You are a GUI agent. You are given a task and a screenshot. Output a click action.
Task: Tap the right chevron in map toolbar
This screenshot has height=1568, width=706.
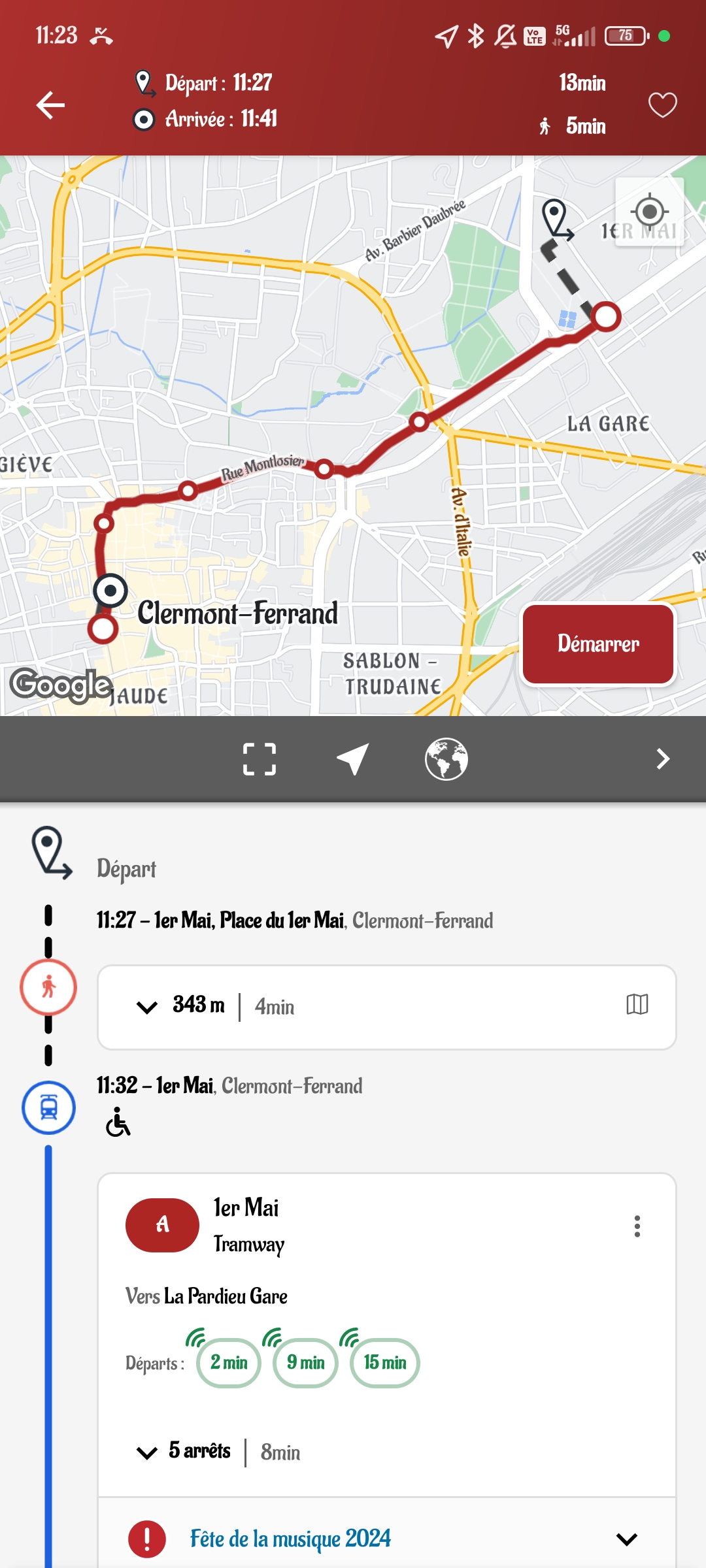(x=662, y=759)
